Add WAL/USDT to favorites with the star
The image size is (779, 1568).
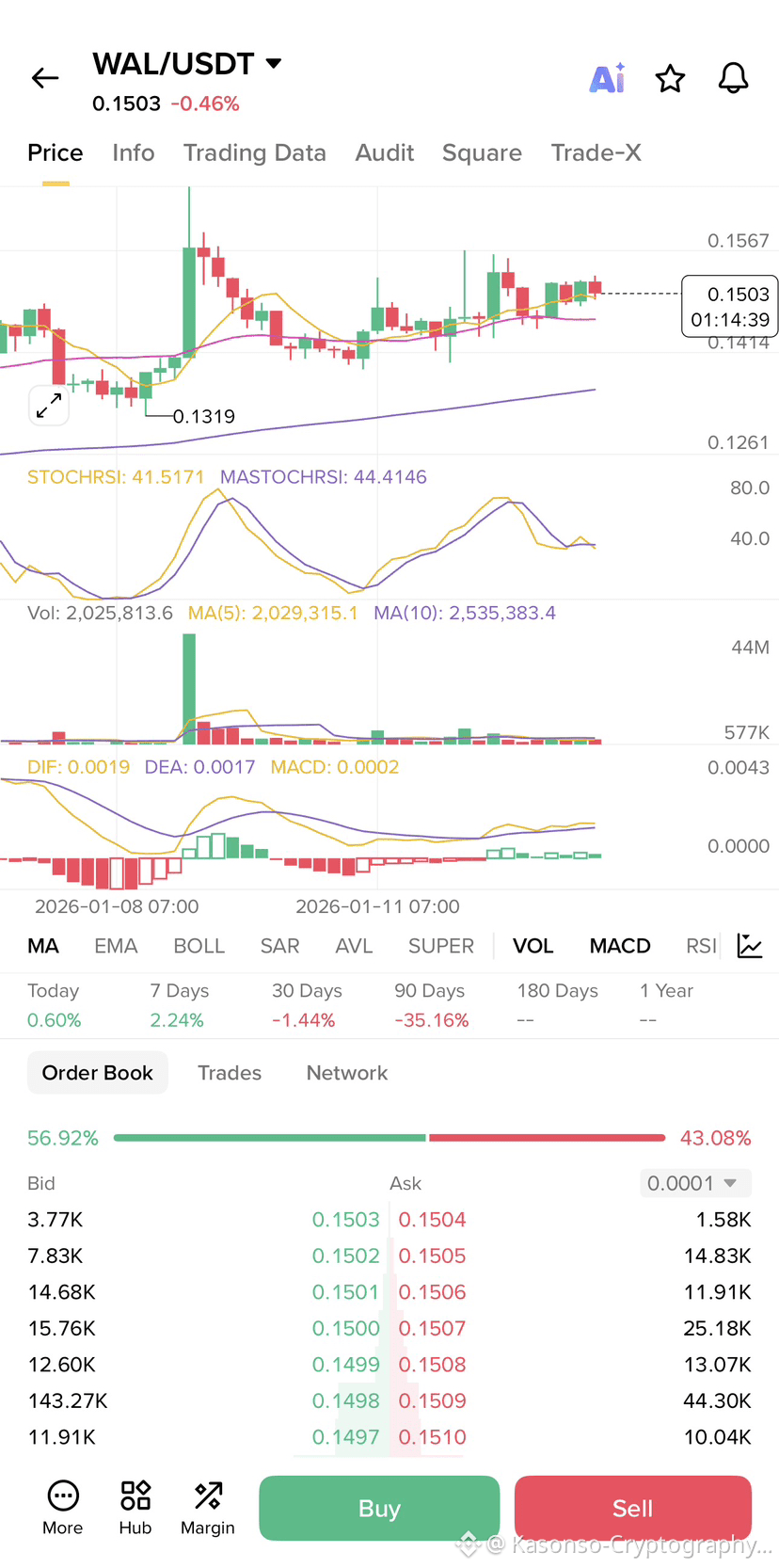670,79
